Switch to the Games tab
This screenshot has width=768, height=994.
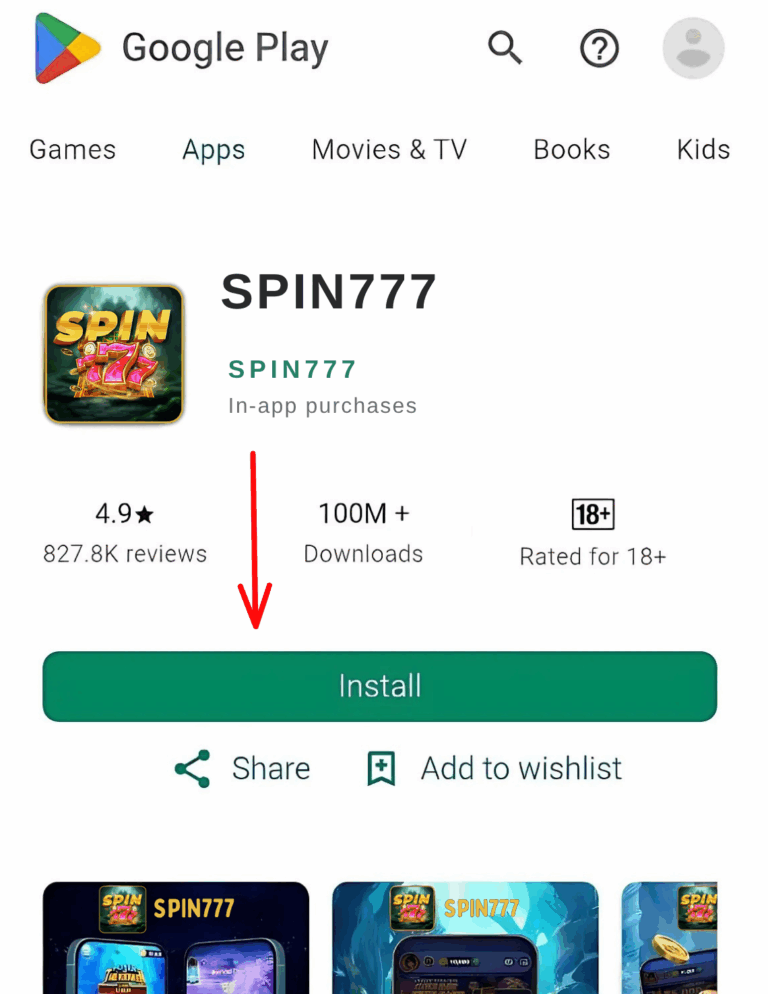[x=71, y=150]
